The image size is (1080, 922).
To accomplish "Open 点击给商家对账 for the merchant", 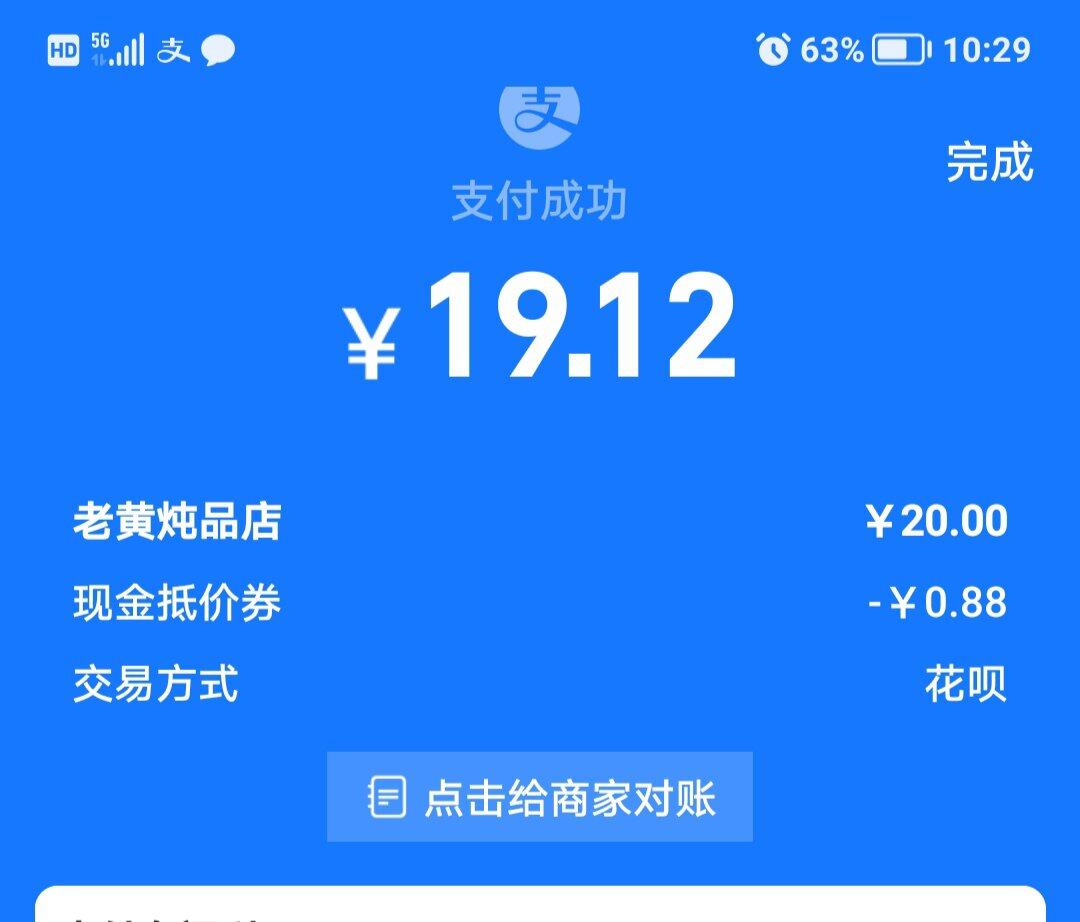I will click(540, 797).
